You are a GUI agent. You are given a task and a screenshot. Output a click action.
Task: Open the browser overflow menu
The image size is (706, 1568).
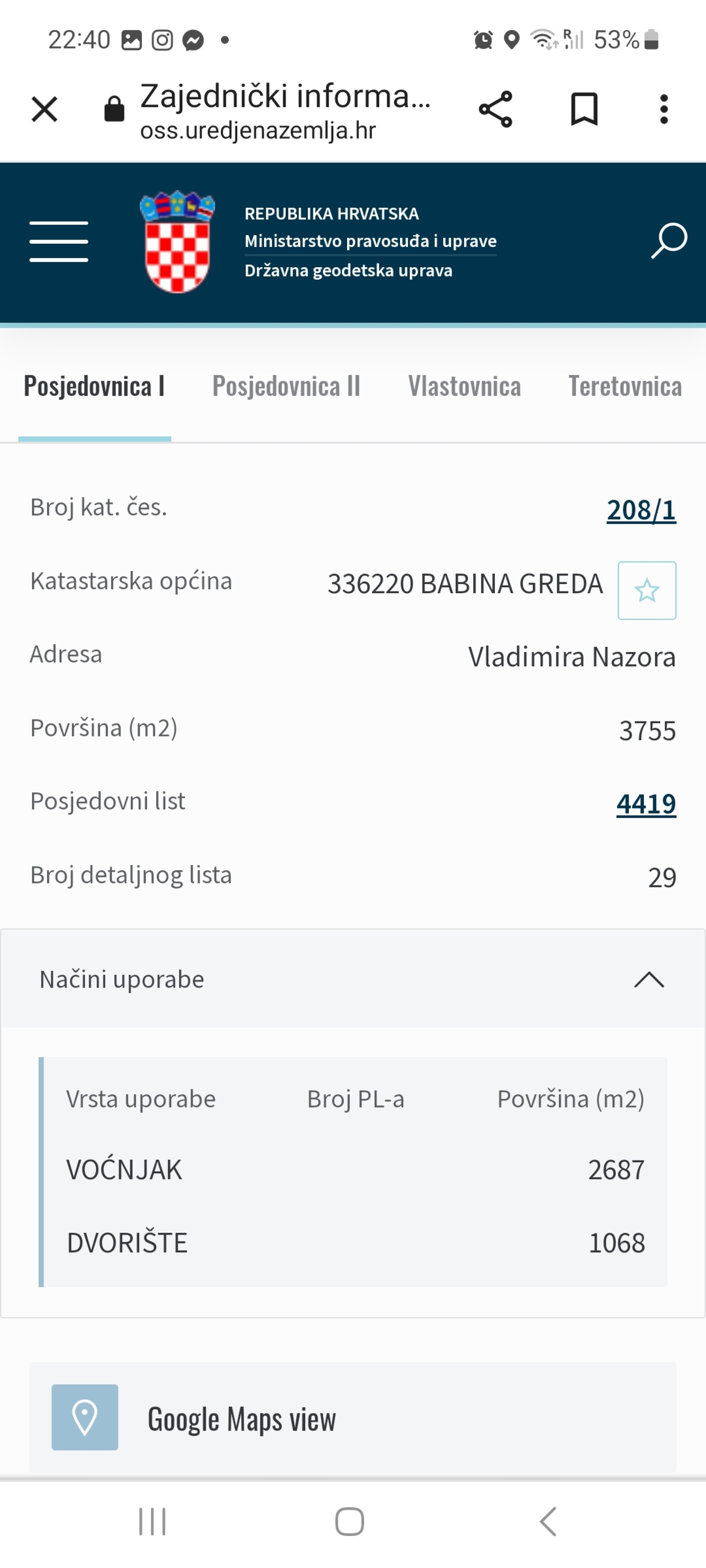click(663, 110)
